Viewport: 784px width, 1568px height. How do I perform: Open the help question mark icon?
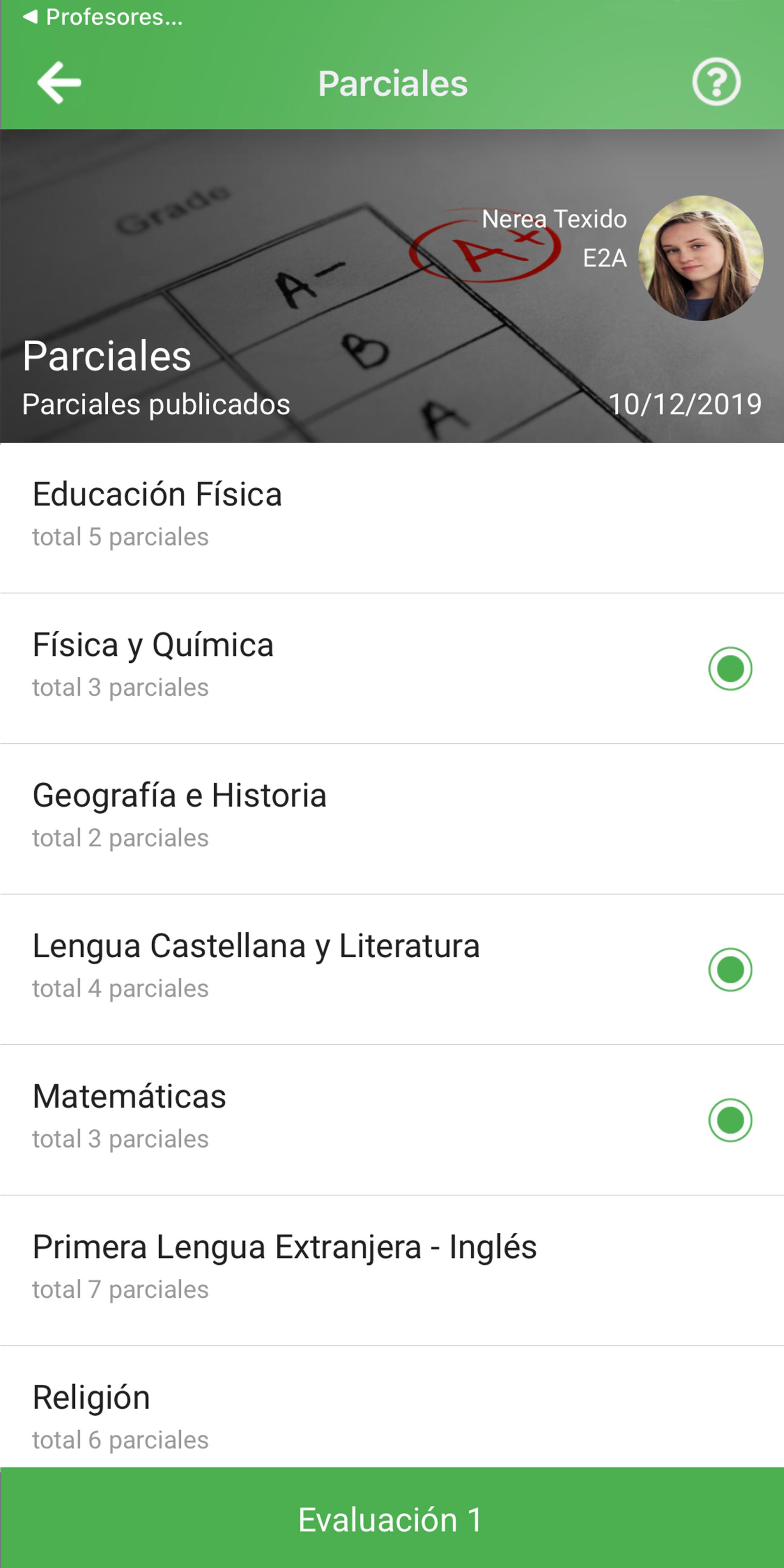(x=716, y=82)
